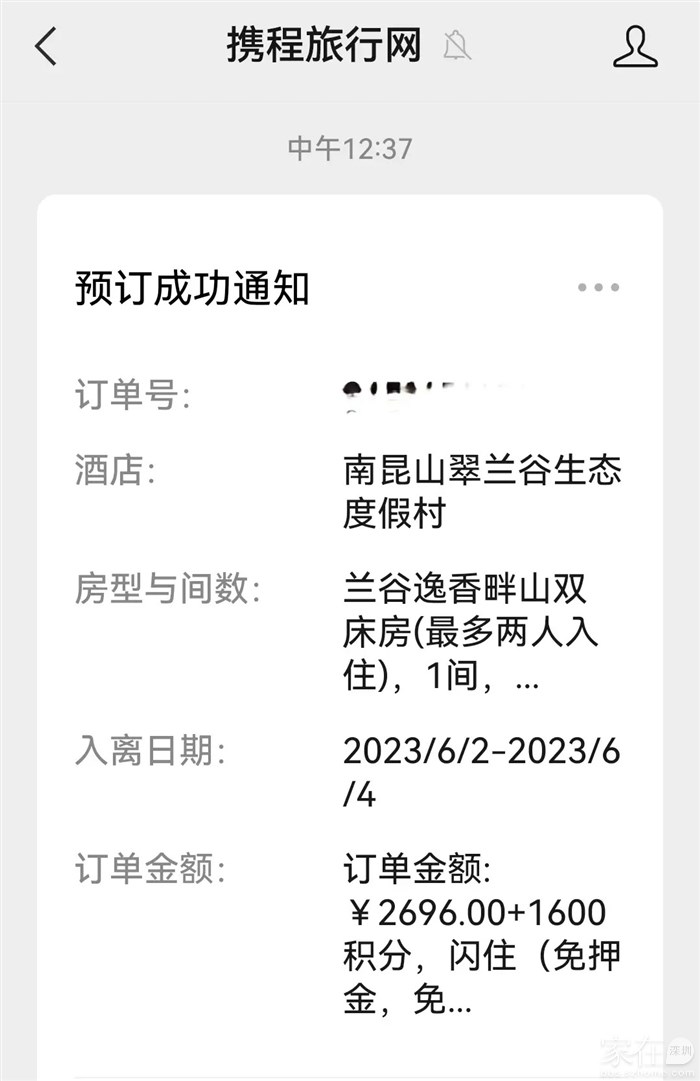Viewport: 700px width, 1081px height.
Task: Open the 预订成功通知 booking card
Action: click(x=350, y=600)
